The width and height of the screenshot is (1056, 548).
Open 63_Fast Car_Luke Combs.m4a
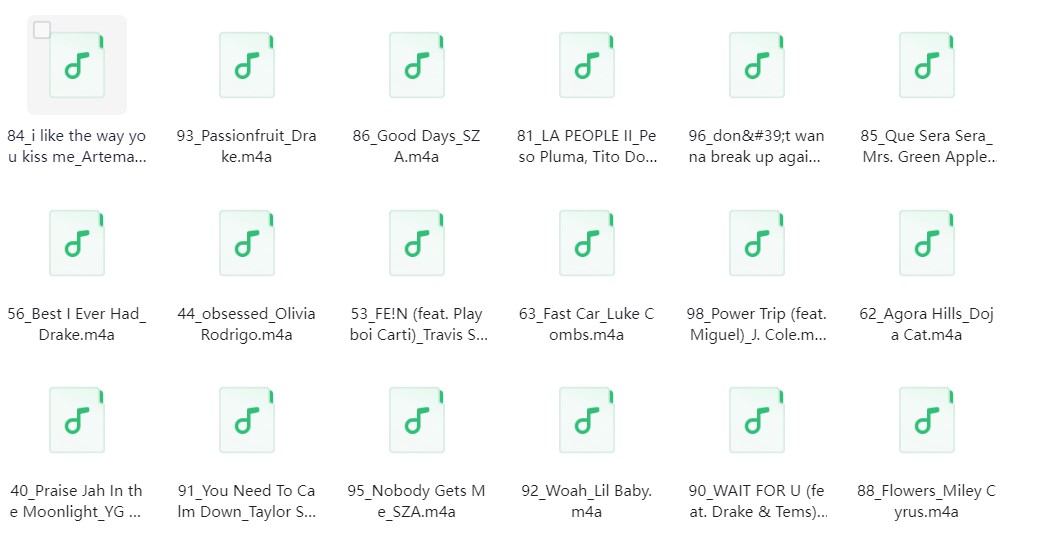coord(587,243)
